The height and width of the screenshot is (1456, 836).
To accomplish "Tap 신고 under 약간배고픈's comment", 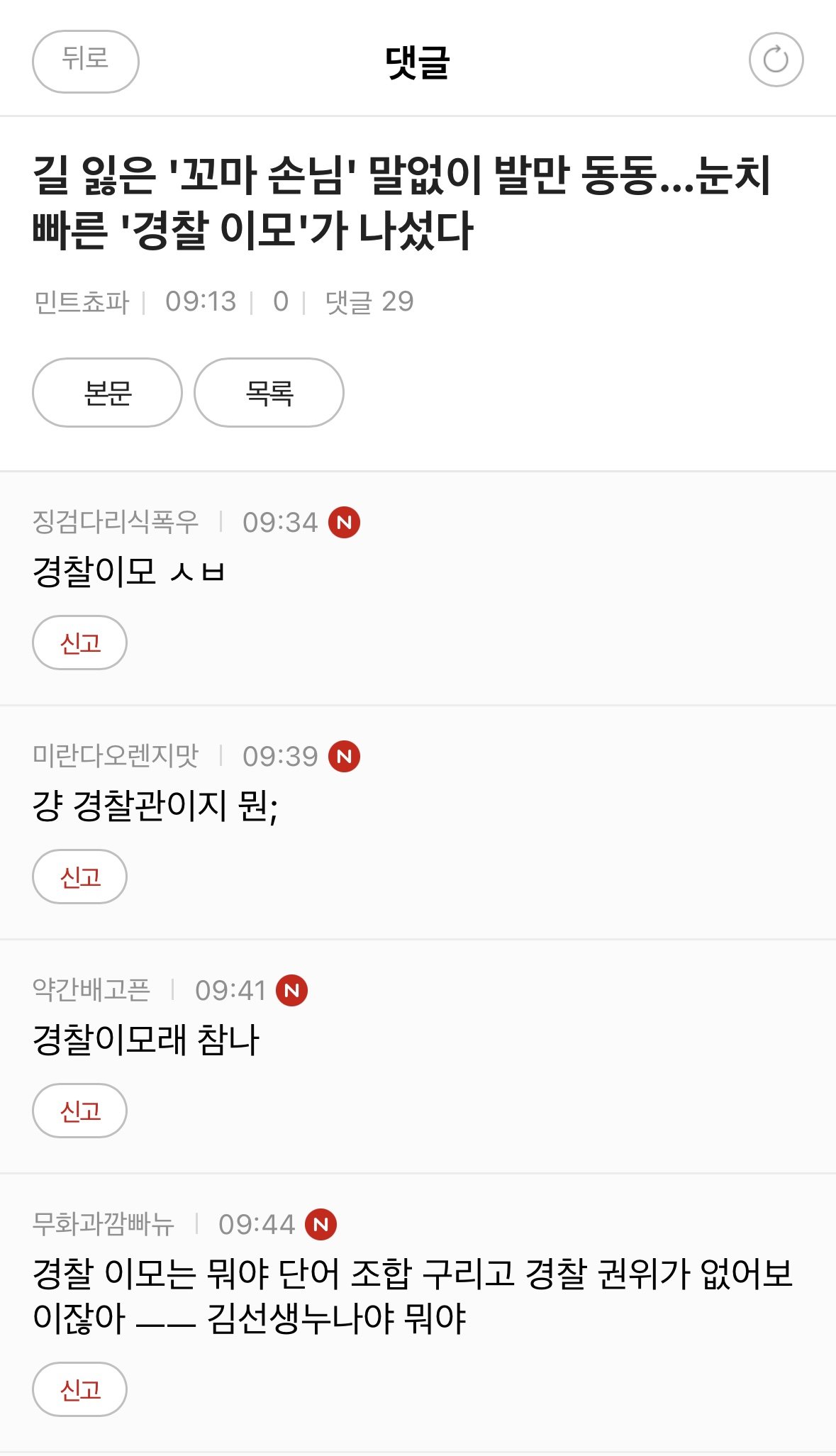I will point(80,1111).
